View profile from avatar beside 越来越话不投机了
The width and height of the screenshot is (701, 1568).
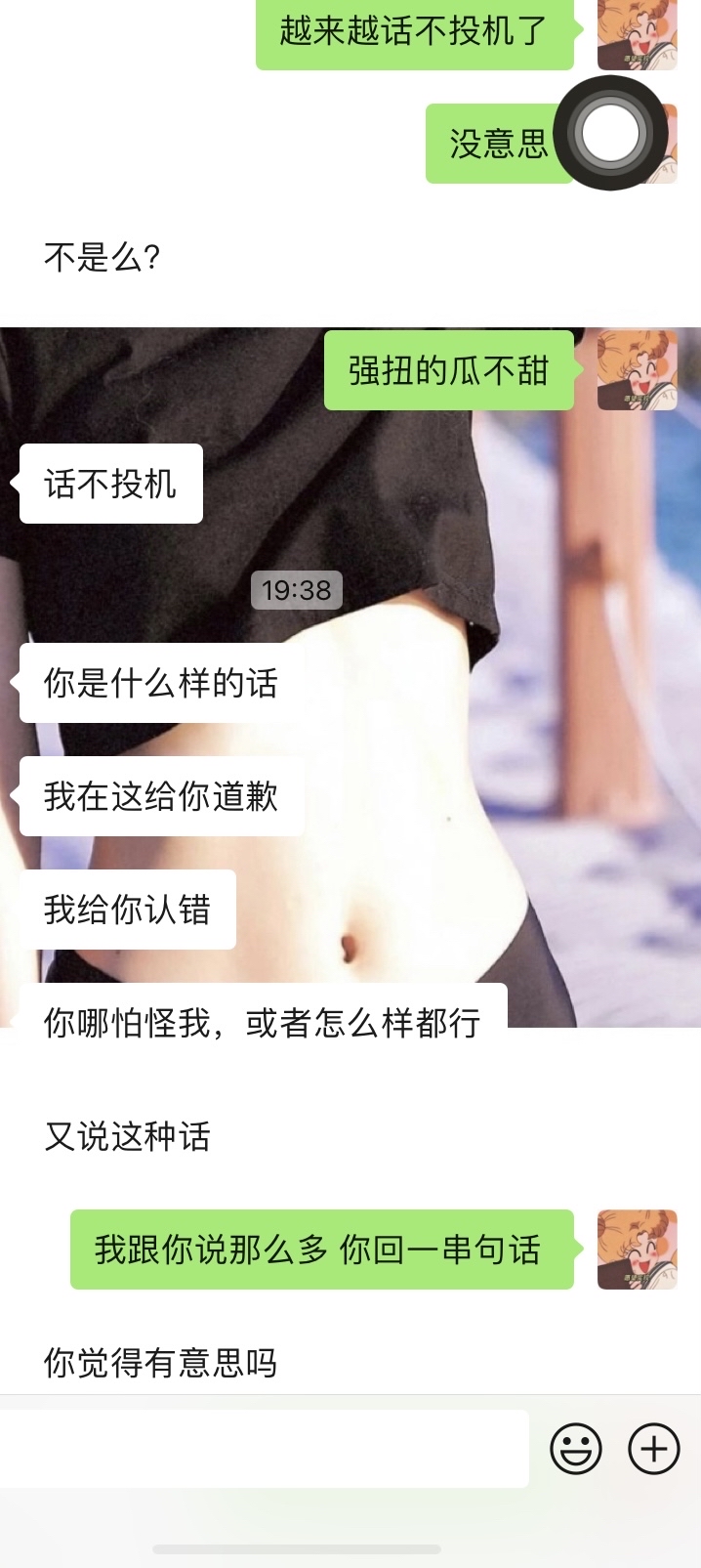pos(637,34)
